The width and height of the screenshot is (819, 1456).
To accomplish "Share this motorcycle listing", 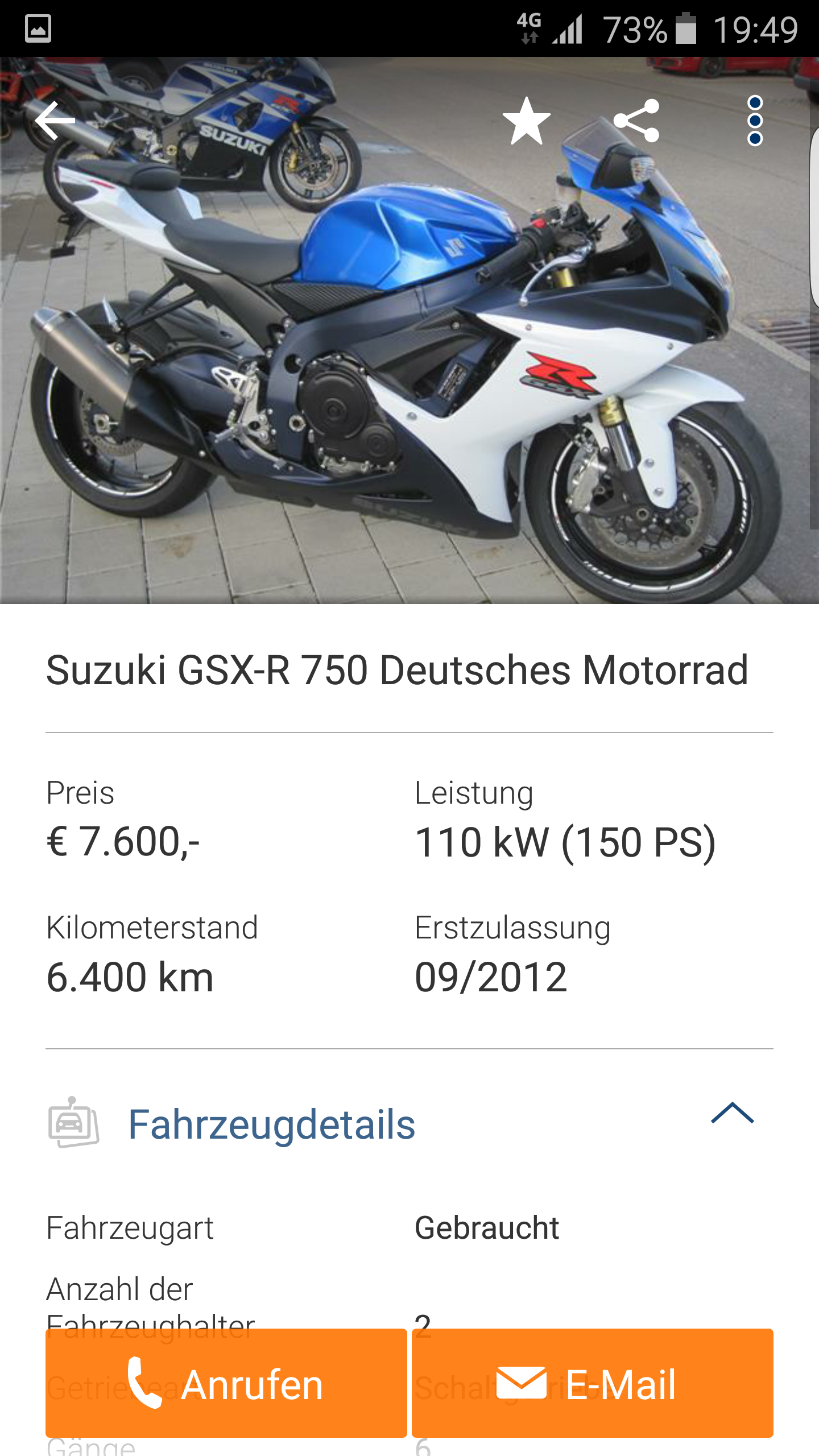I will [x=636, y=121].
